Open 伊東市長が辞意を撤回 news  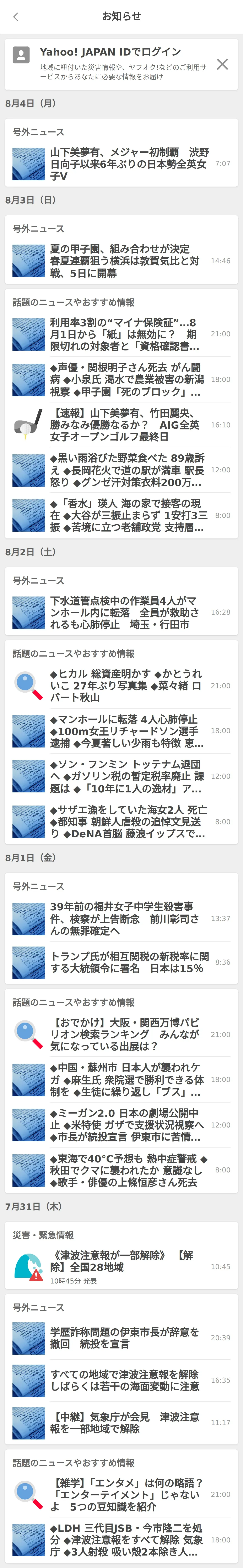[x=129, y=1338]
